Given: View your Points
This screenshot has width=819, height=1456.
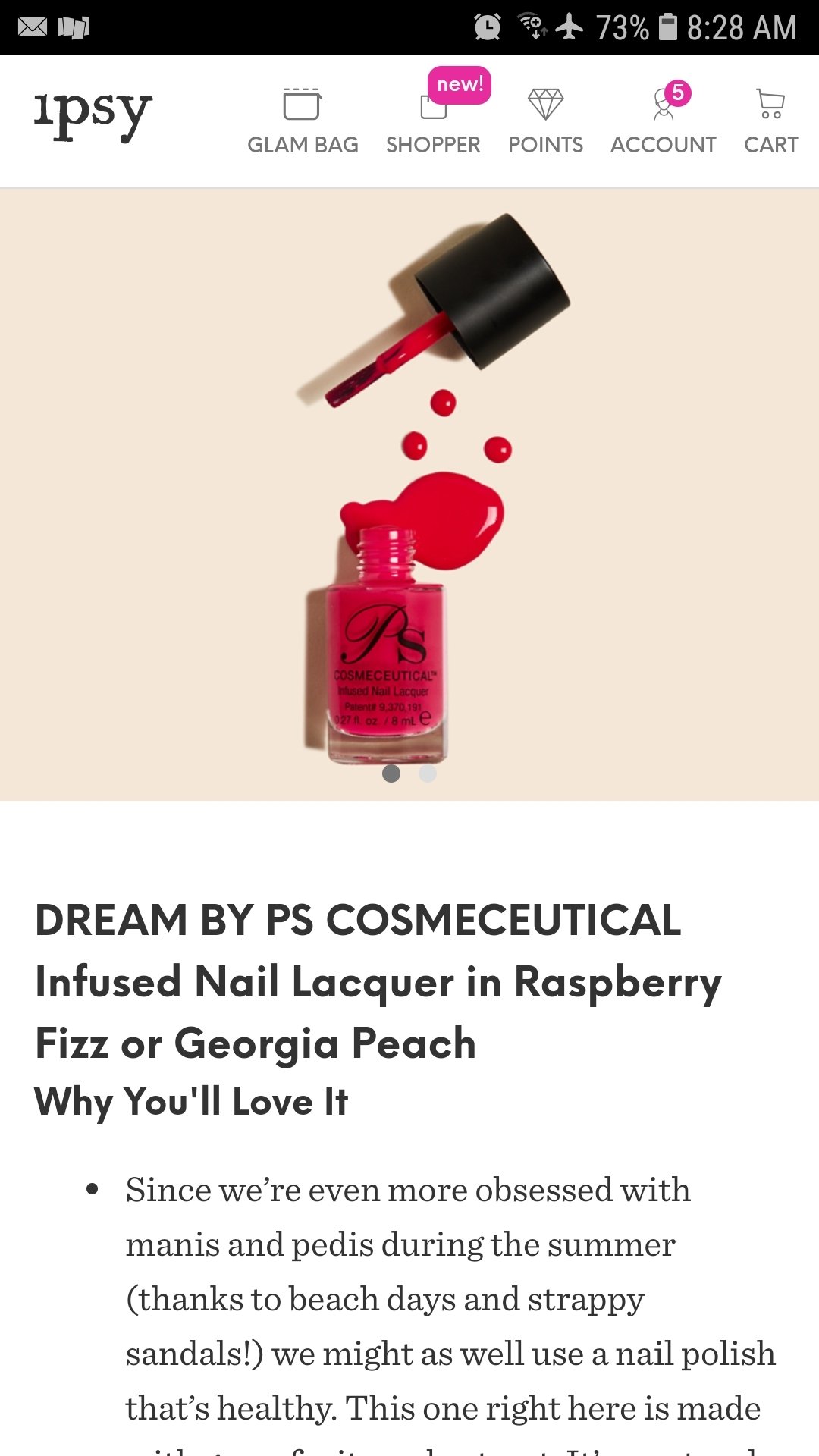Looking at the screenshot, I should [545, 121].
